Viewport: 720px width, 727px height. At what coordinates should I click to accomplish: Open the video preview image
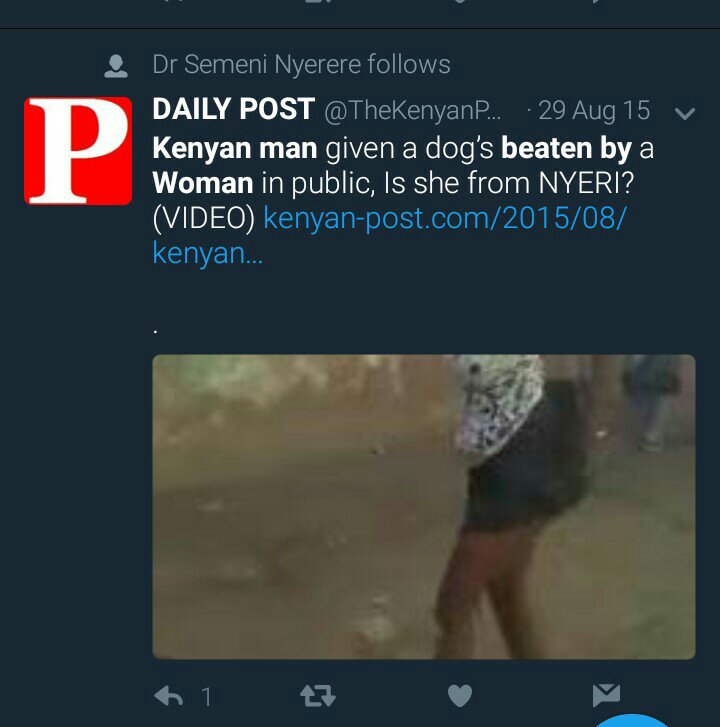coord(423,506)
